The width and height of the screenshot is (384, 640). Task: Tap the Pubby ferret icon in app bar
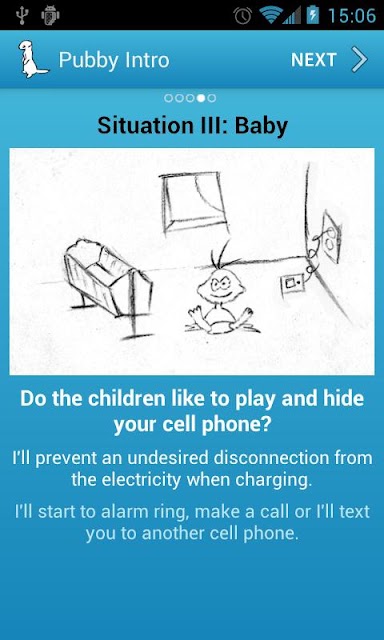[x=33, y=59]
